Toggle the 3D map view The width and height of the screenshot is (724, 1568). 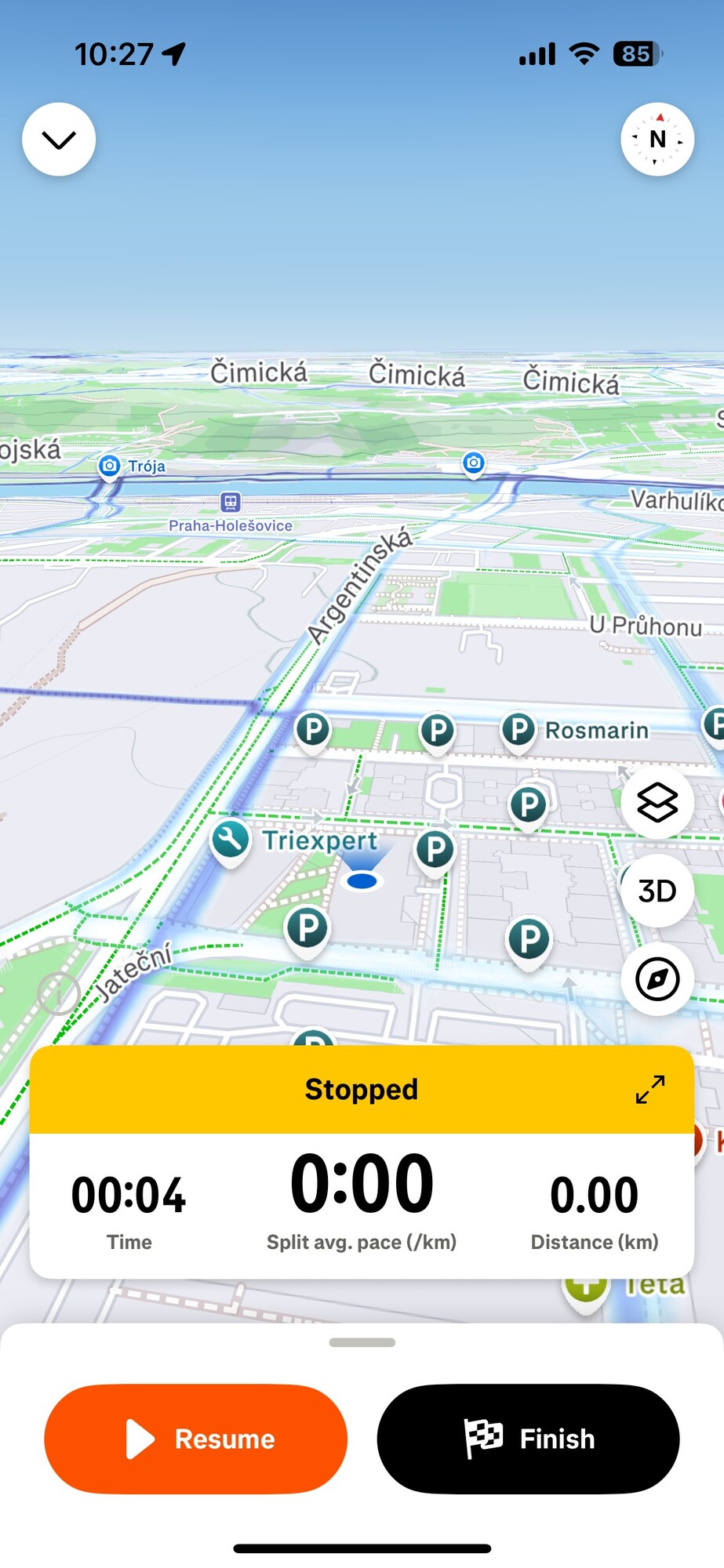click(x=657, y=891)
